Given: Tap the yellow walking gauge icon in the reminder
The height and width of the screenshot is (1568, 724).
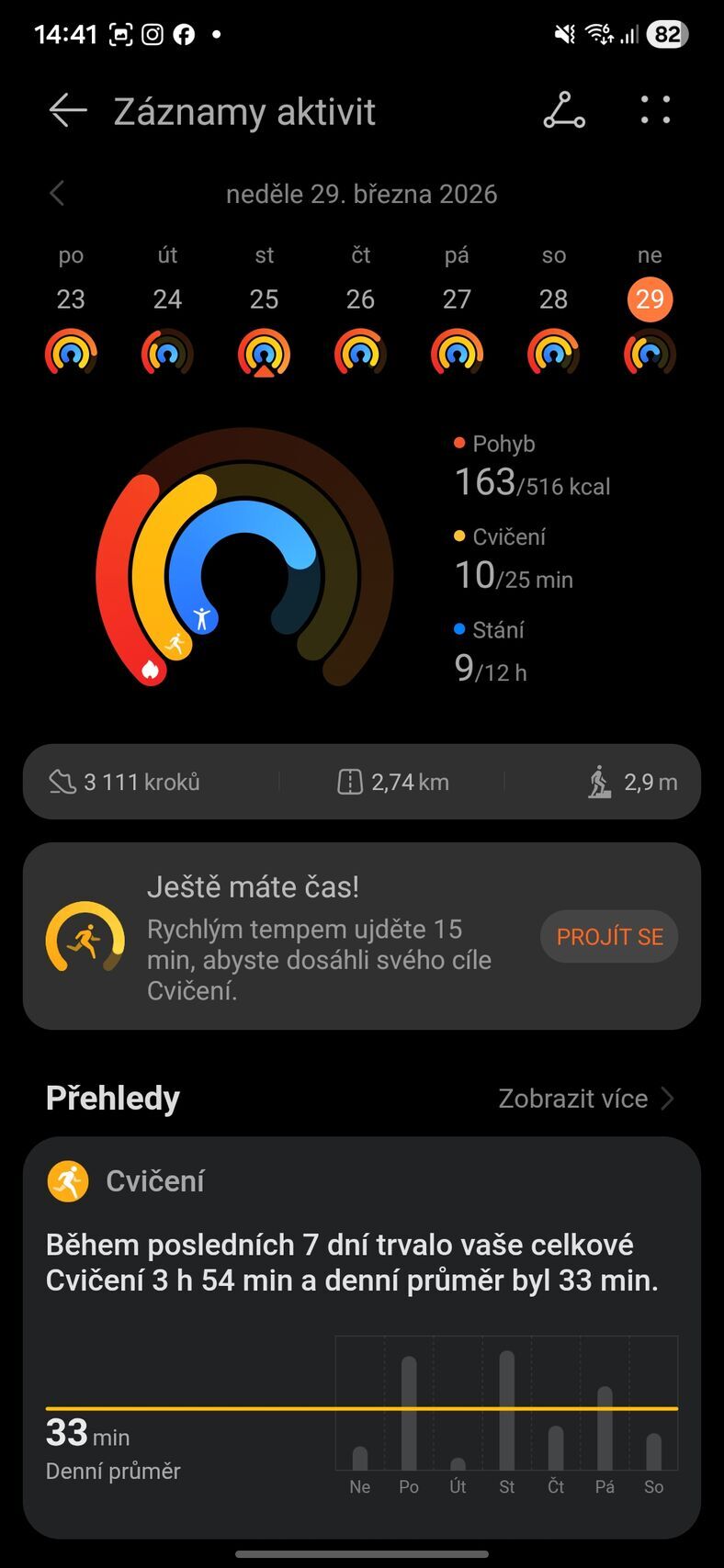Looking at the screenshot, I should point(85,936).
